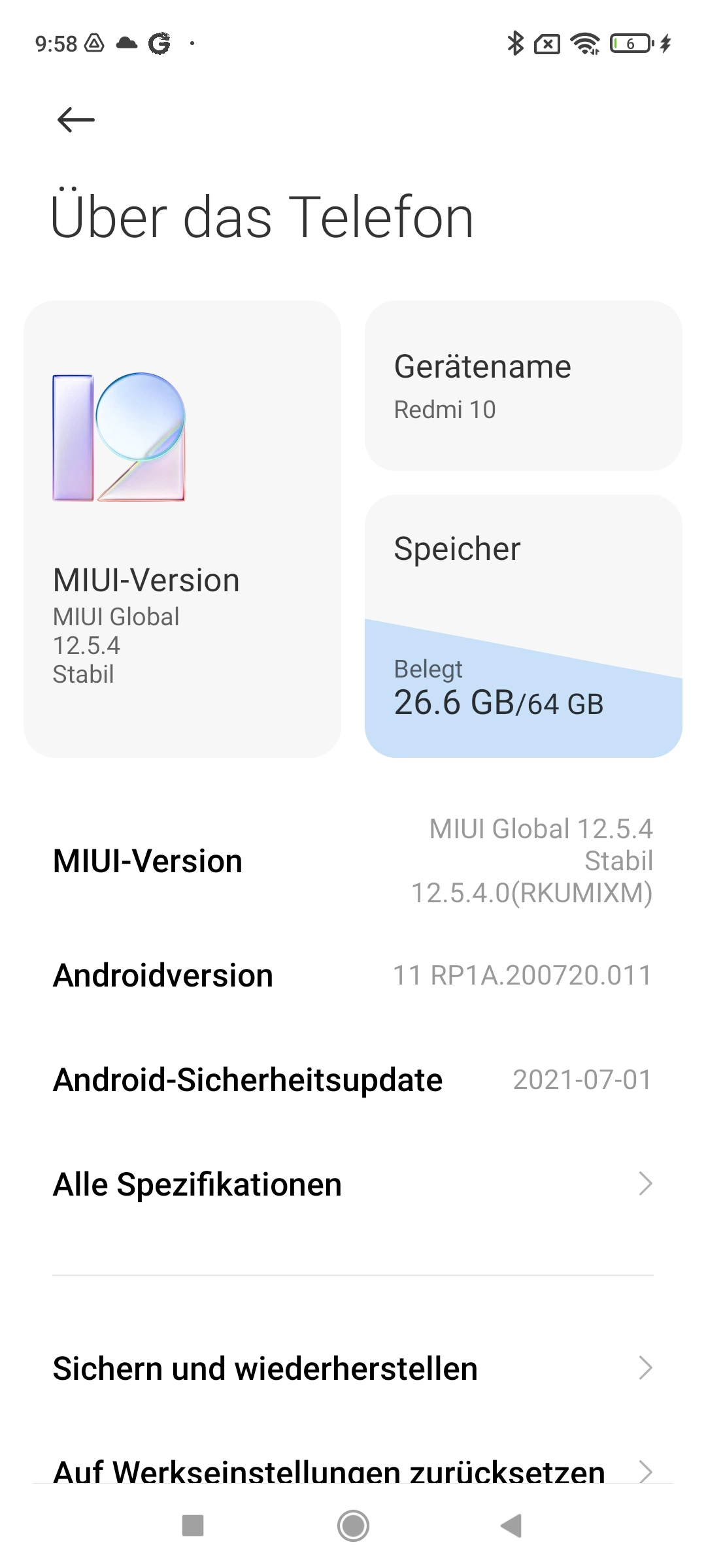Open the Speicher storage card

point(524,626)
